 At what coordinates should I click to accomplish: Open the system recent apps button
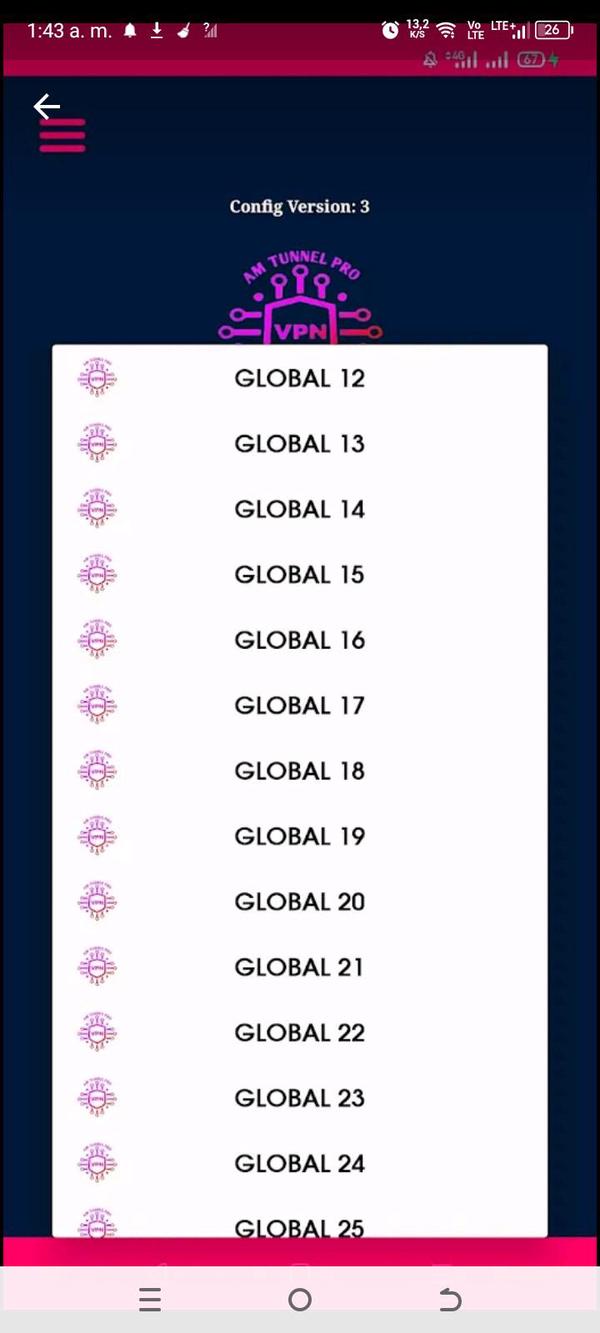150,1300
